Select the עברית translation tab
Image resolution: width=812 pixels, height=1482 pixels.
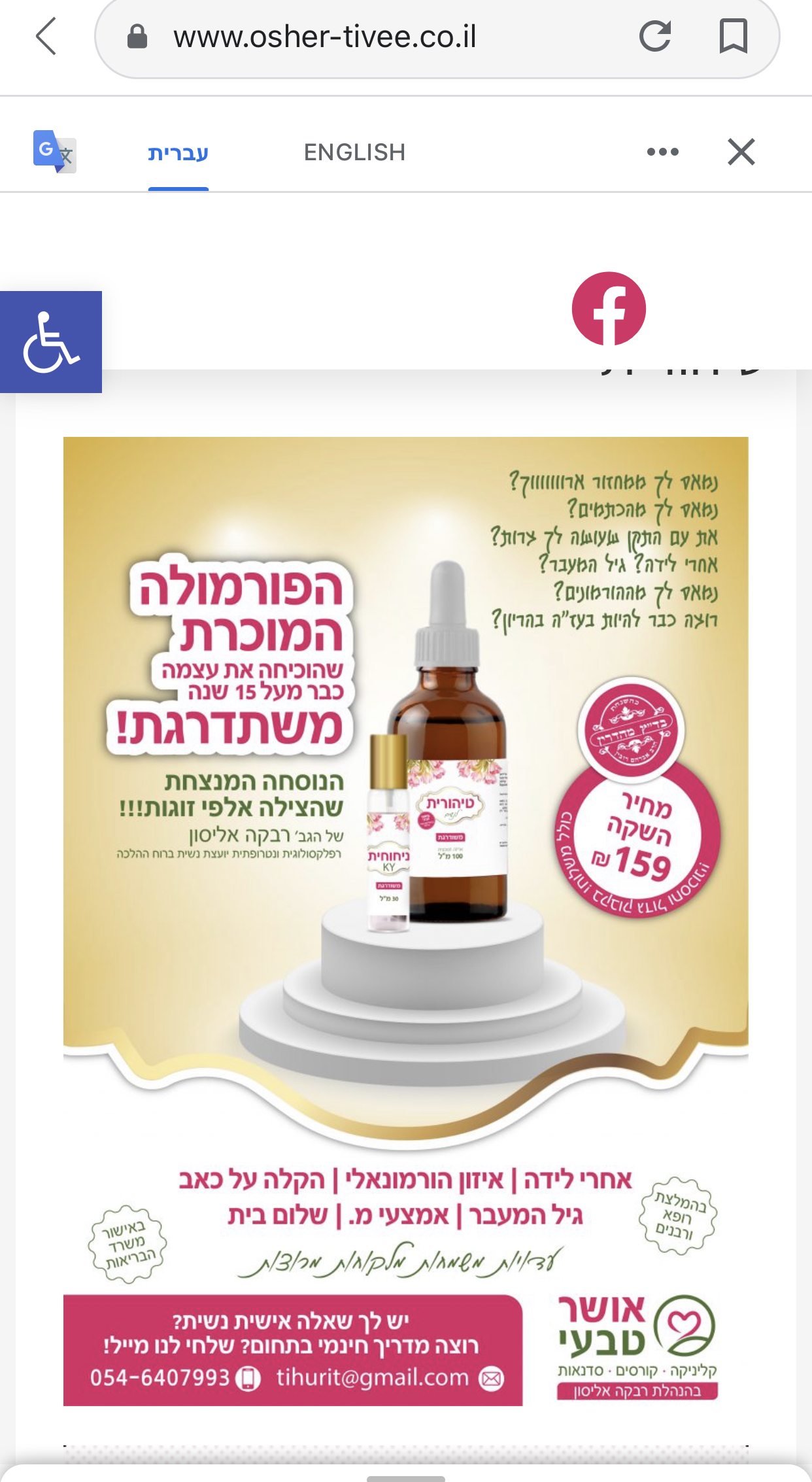click(178, 152)
